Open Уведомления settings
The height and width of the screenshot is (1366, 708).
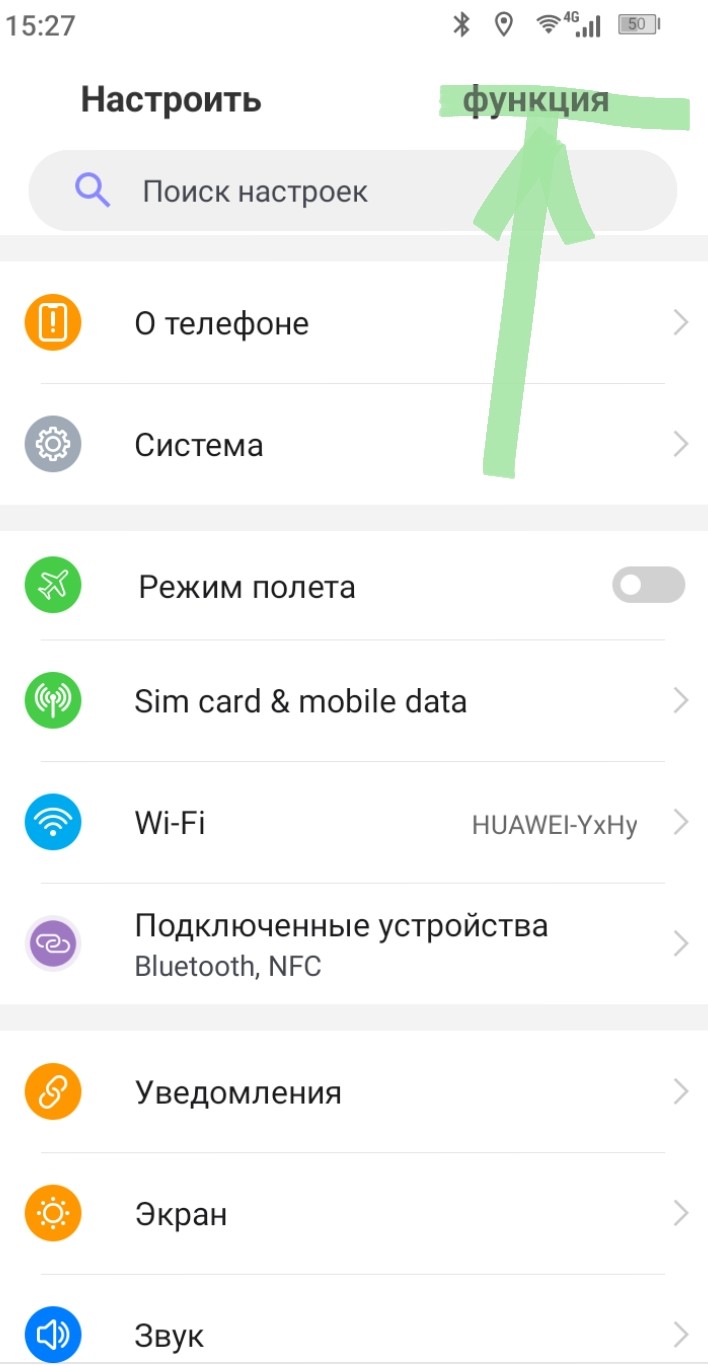(x=354, y=1092)
